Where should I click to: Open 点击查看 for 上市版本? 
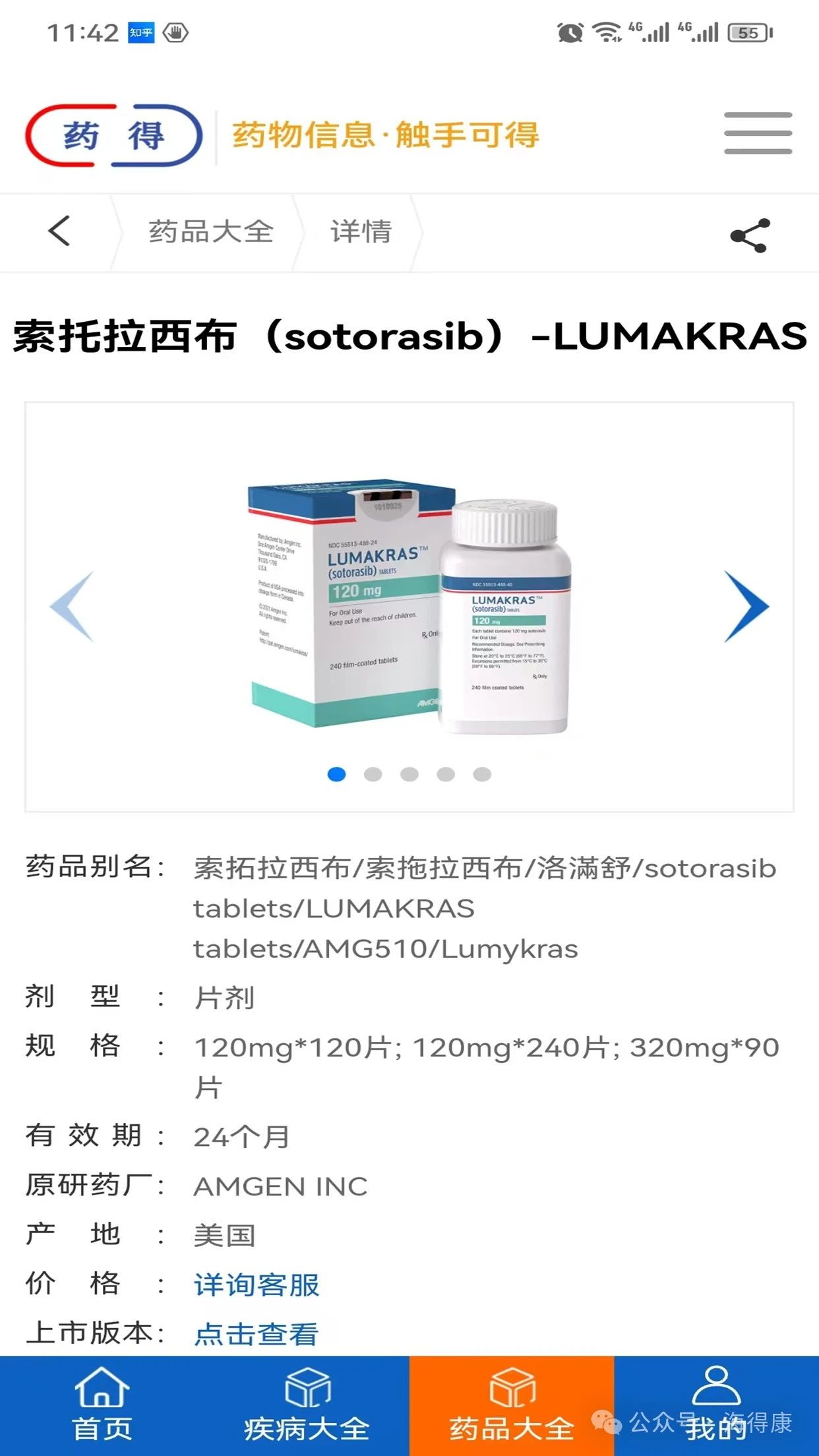(x=257, y=1334)
